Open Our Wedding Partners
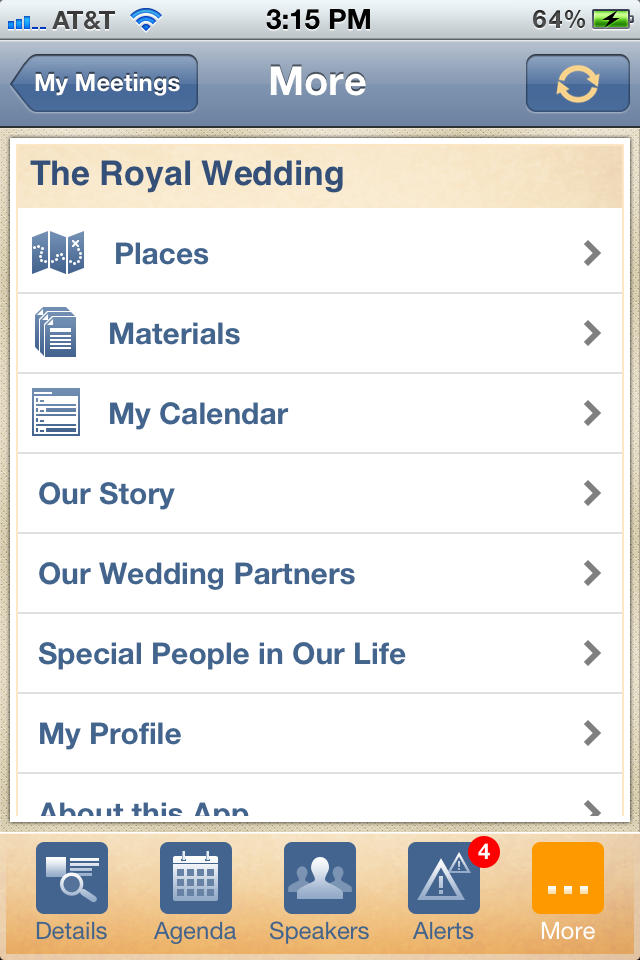Viewport: 640px width, 960px height. [x=319, y=574]
